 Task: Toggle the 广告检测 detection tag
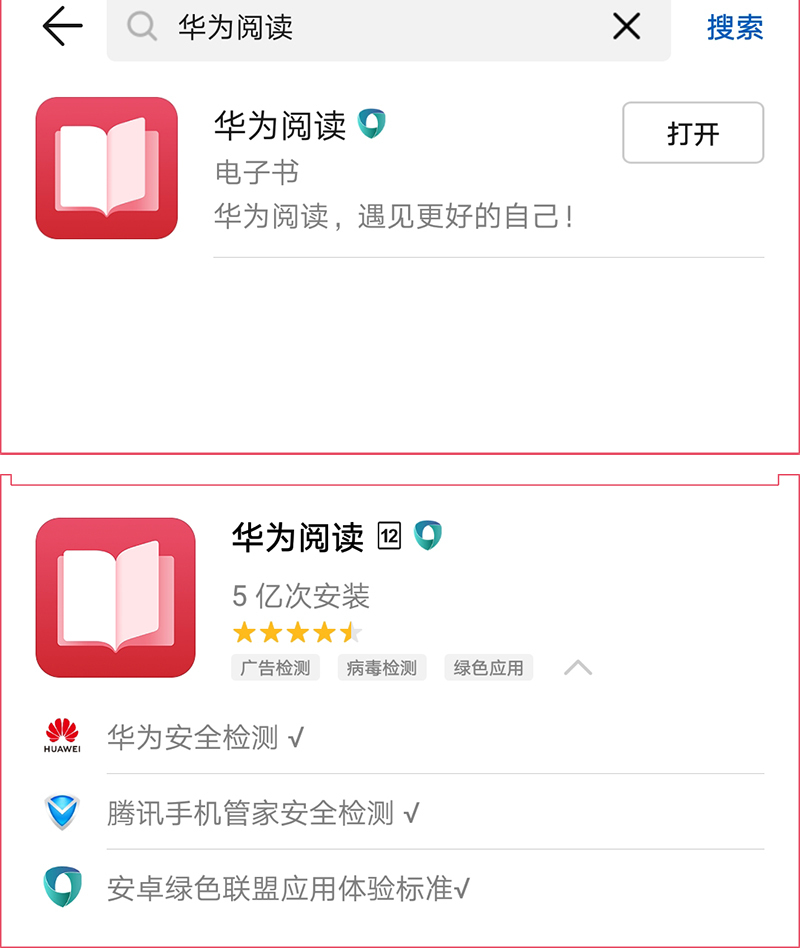tap(275, 668)
